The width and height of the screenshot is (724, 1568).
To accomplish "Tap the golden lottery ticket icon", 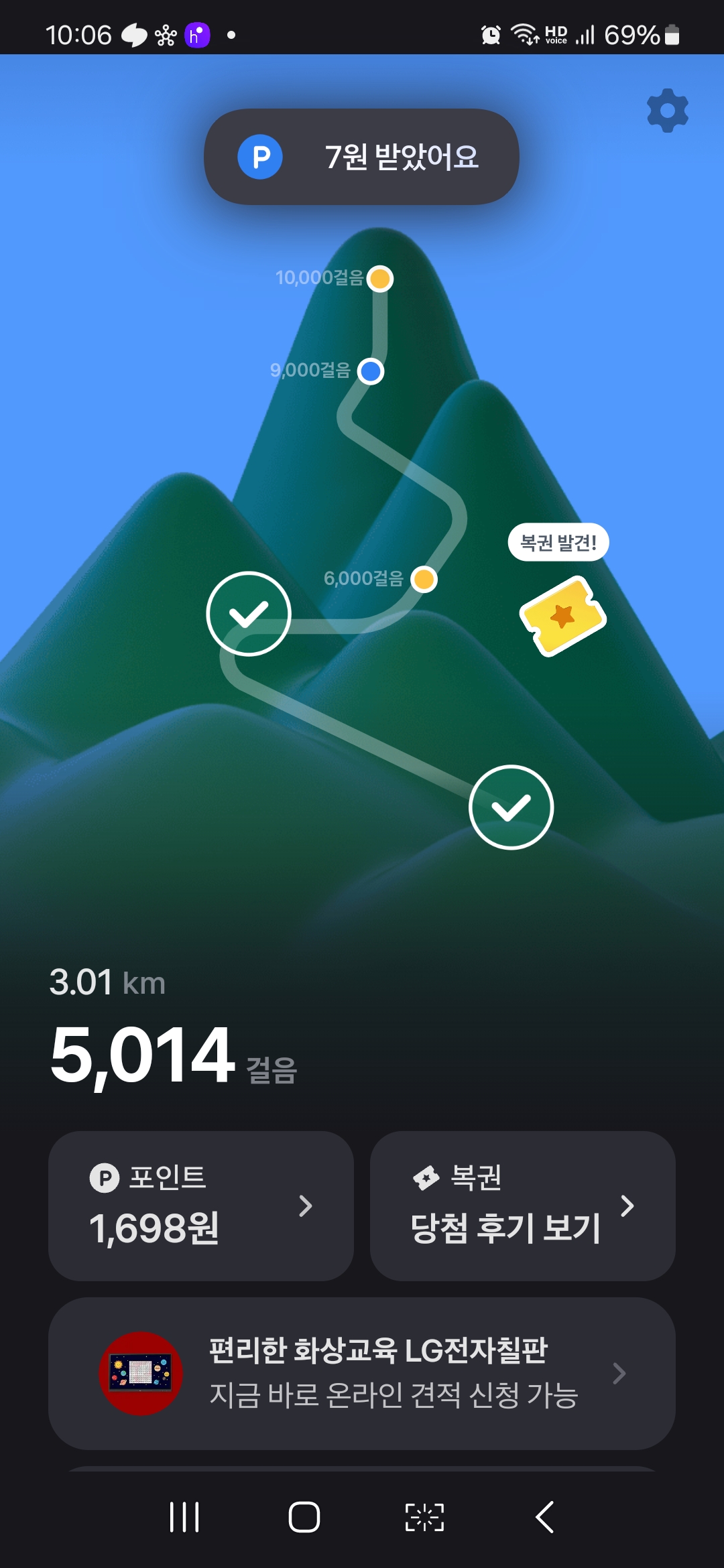I will (x=563, y=615).
